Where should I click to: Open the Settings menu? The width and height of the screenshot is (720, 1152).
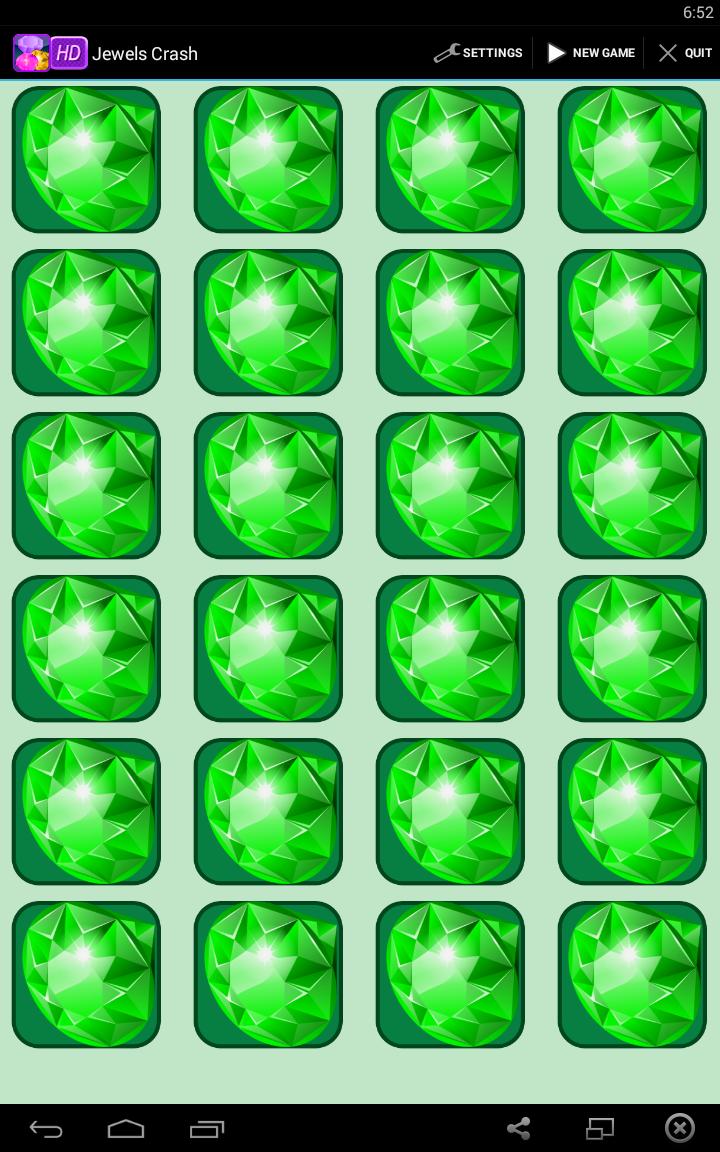pos(478,53)
